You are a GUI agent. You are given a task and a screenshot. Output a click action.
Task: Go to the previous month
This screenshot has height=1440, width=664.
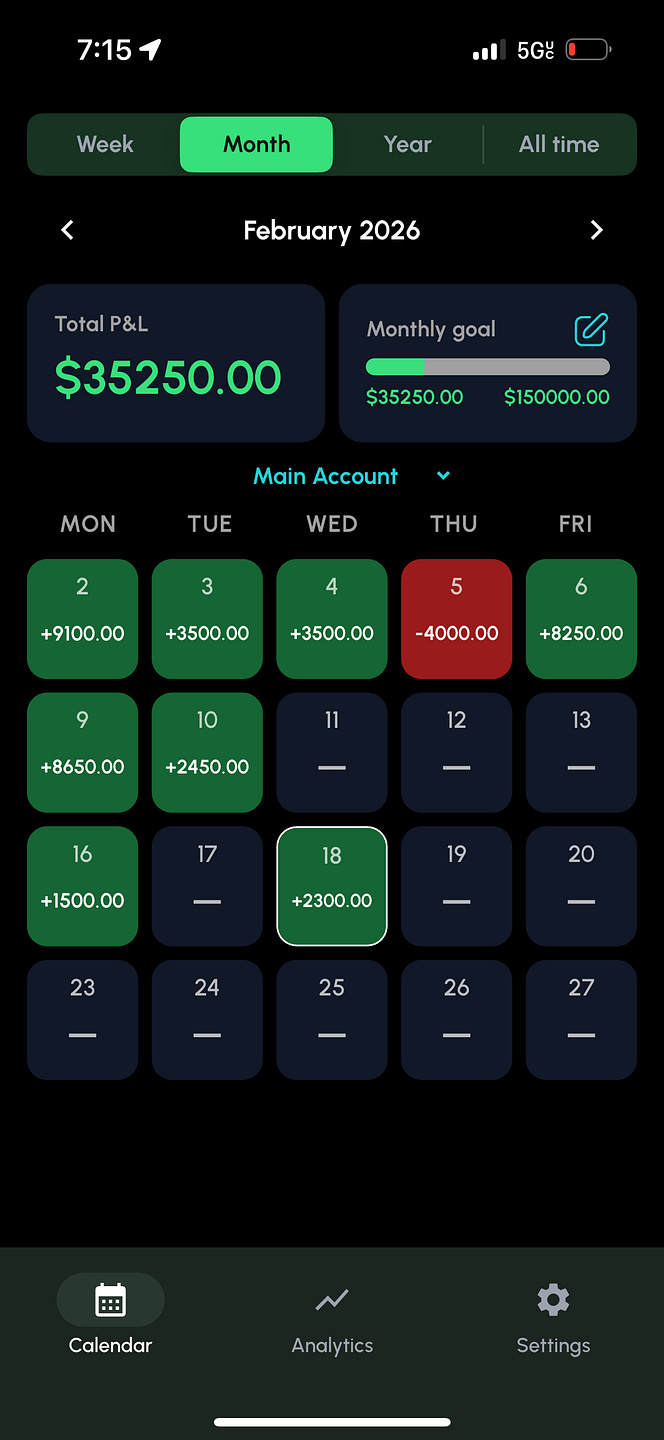click(68, 231)
